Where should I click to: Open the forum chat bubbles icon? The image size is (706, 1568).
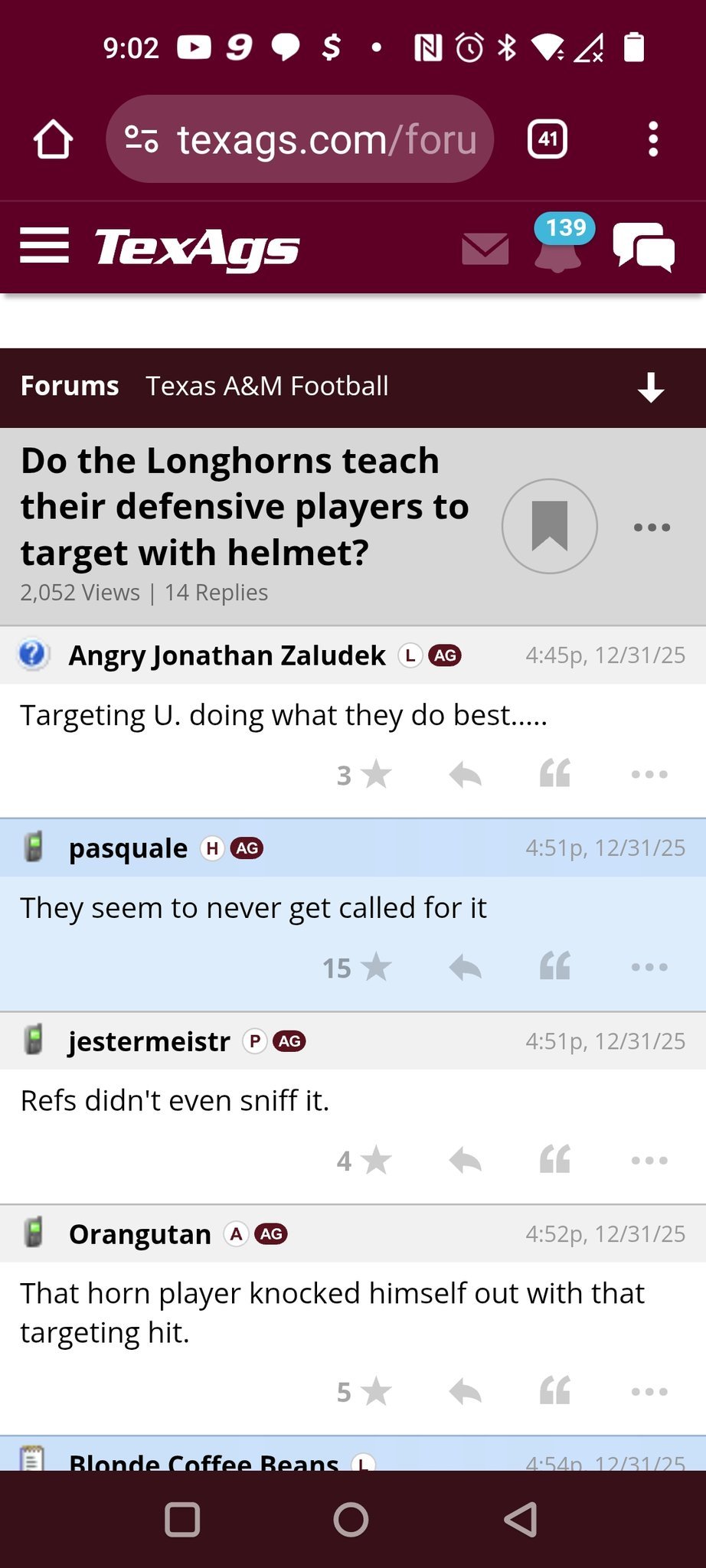pos(643,247)
